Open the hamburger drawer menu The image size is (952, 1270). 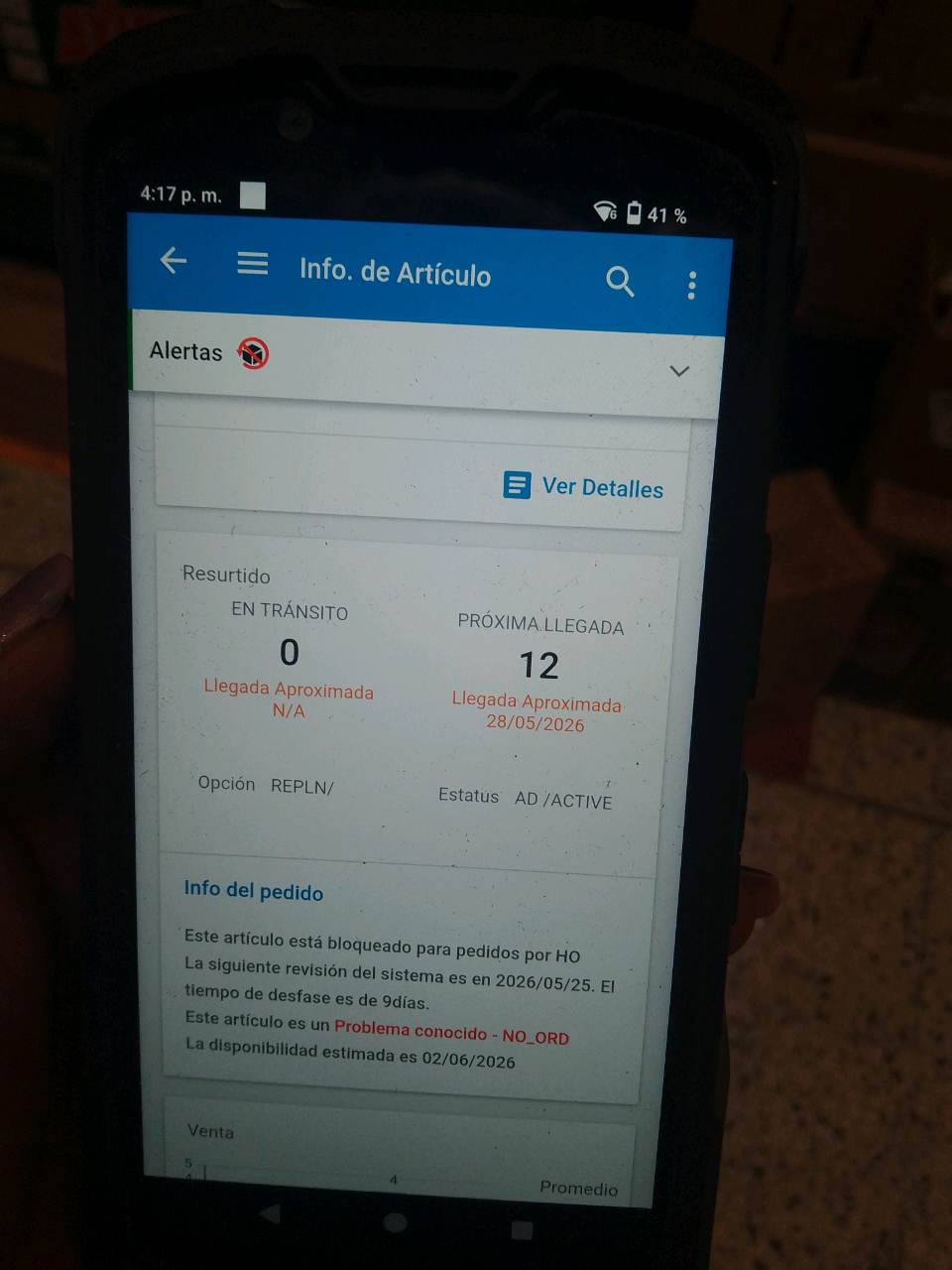[x=253, y=264]
